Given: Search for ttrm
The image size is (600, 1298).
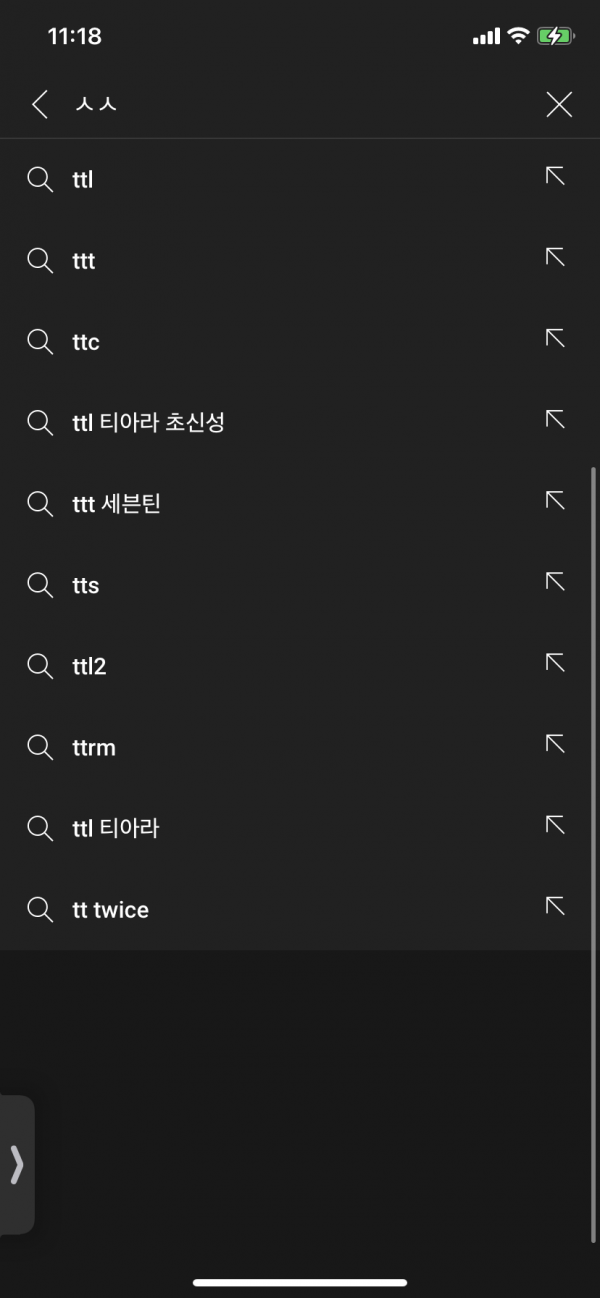Looking at the screenshot, I should coord(94,747).
